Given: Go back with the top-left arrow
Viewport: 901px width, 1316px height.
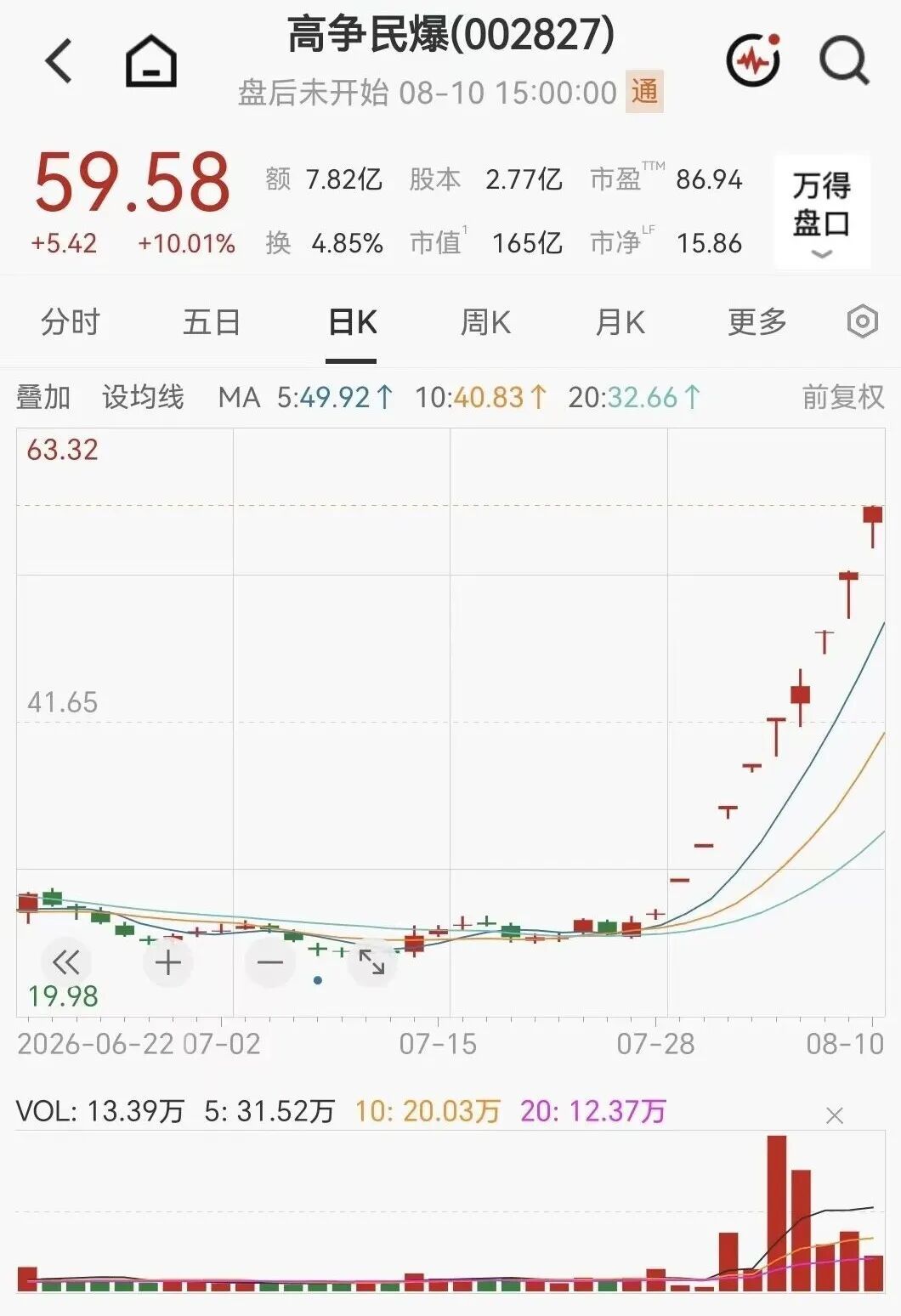Looking at the screenshot, I should click(x=59, y=61).
